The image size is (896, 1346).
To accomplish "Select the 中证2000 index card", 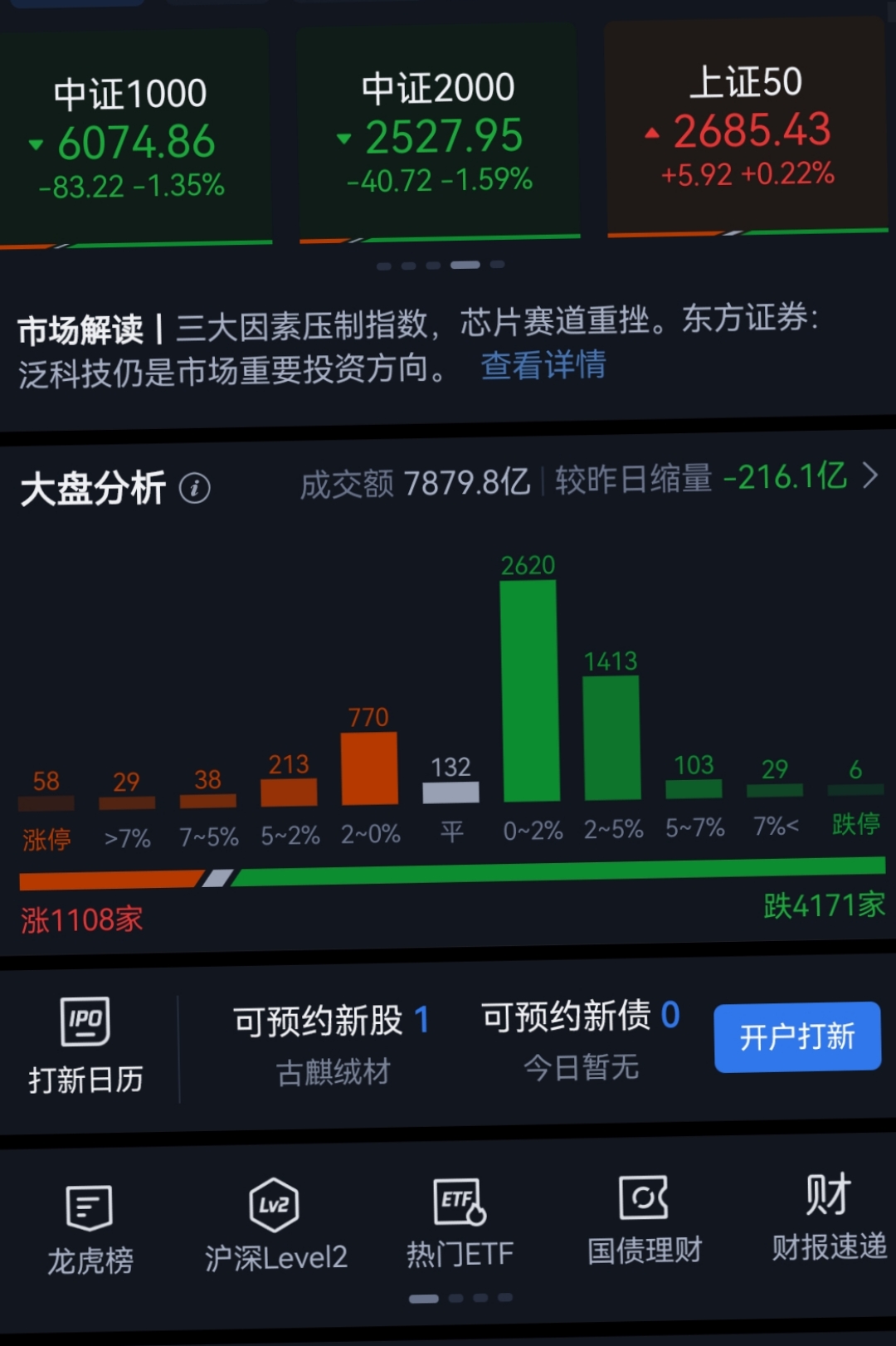I will 438,129.
